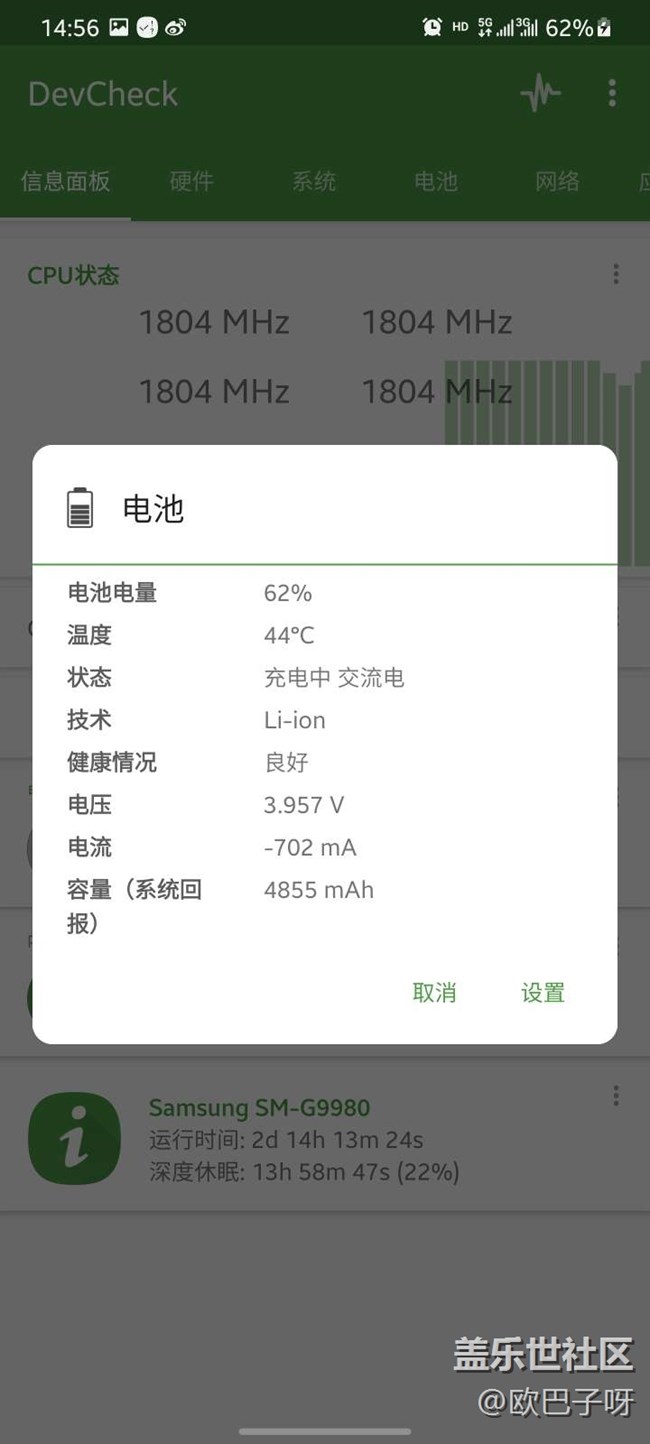Switch to the 电池 tab
650x1444 pixels.
coord(436,181)
